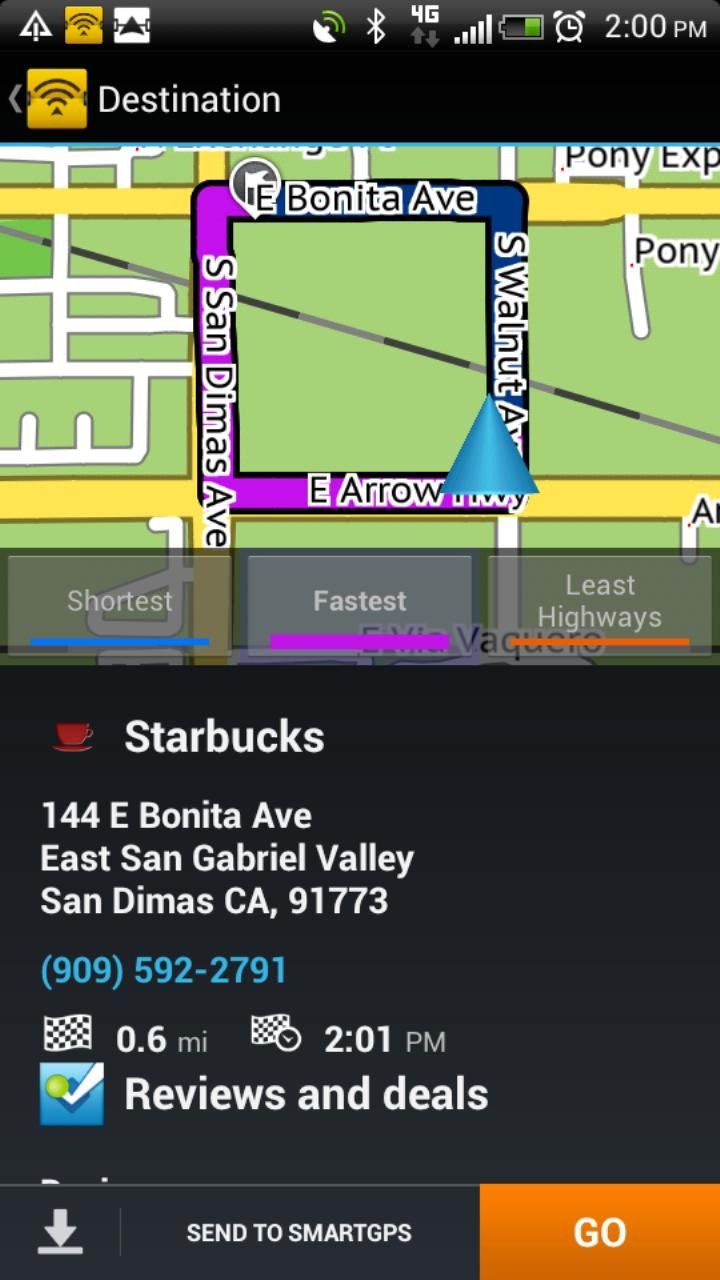
Task: Tap the download icon next to Send to SmartGPS
Action: (60, 1231)
